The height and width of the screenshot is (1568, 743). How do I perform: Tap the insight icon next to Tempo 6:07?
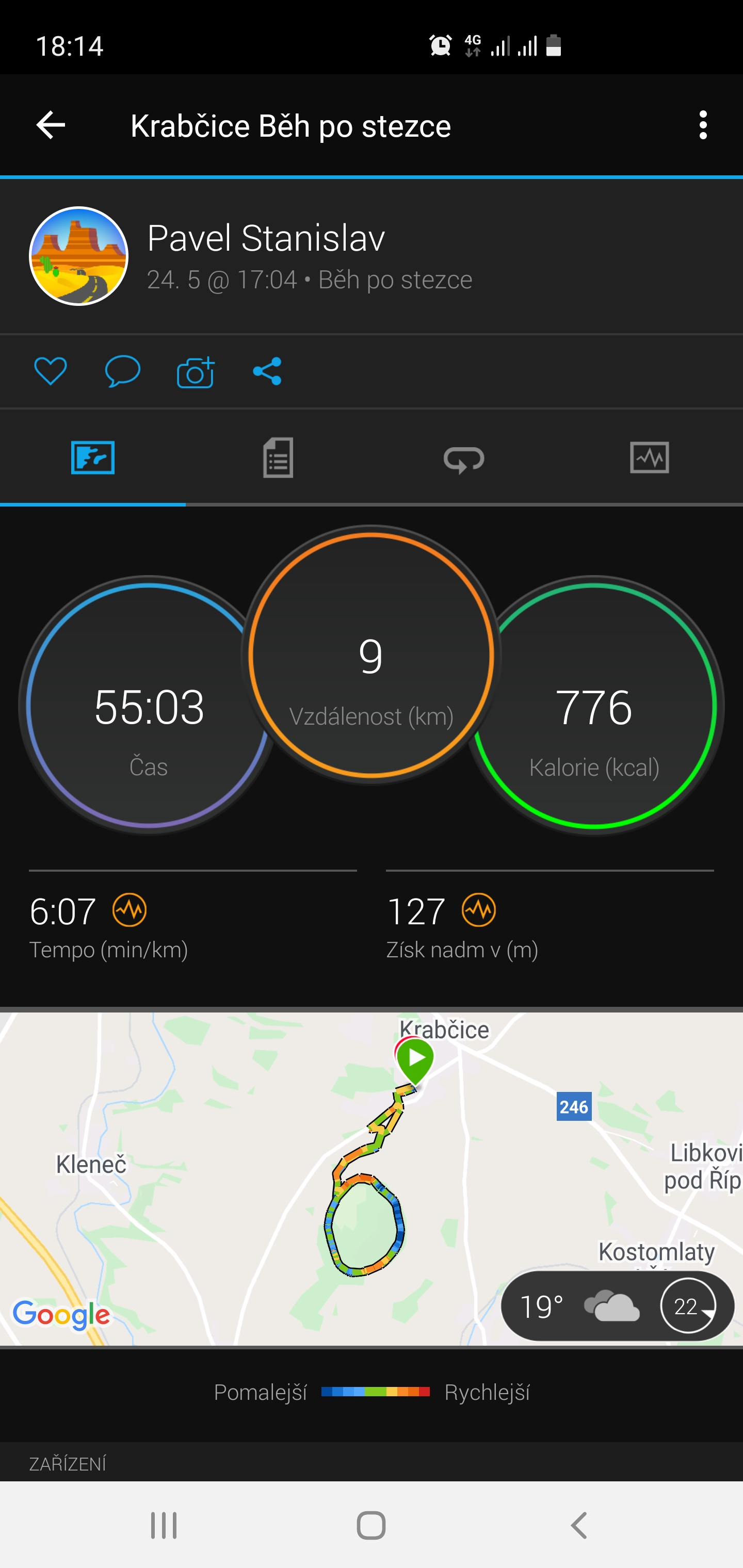pos(130,910)
